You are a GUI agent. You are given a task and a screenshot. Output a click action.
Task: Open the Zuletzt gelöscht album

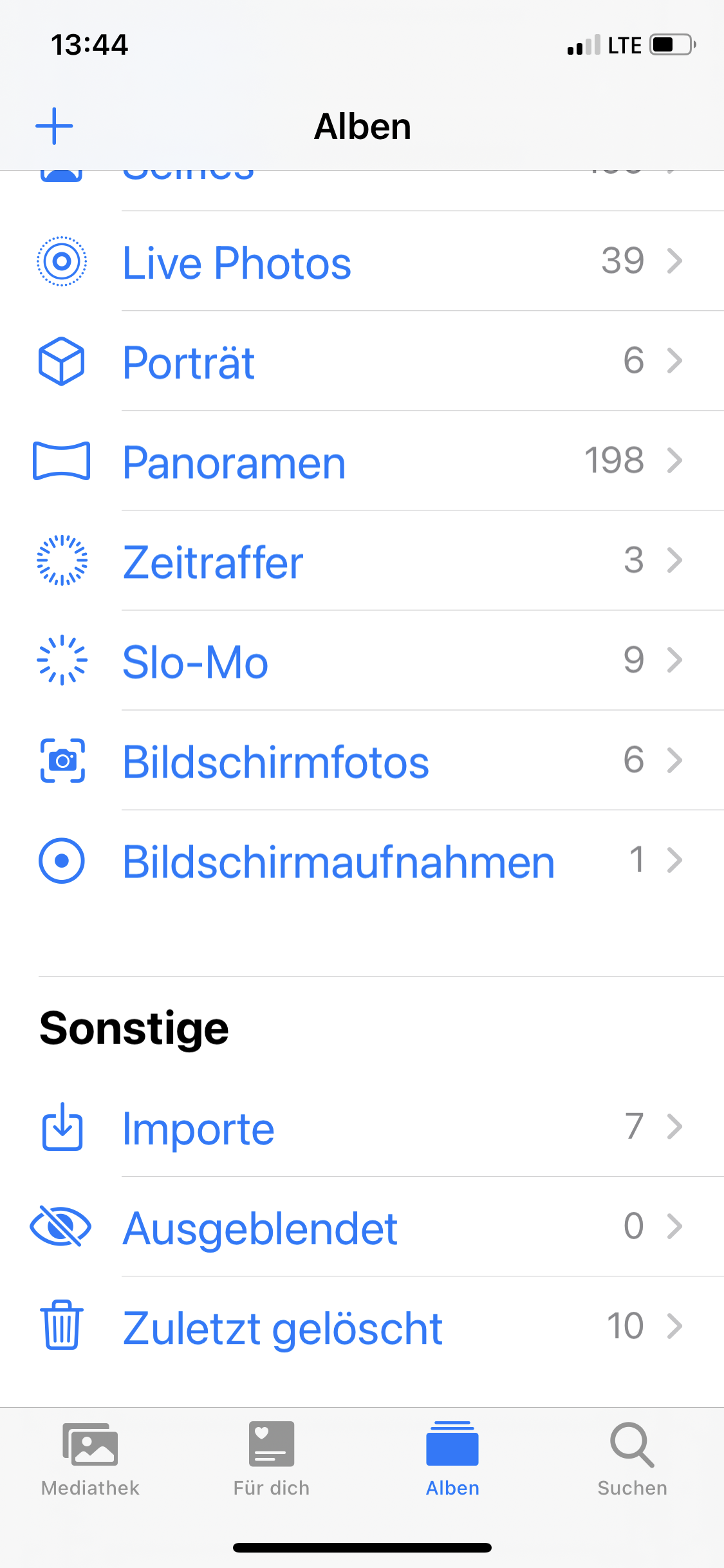click(283, 1328)
